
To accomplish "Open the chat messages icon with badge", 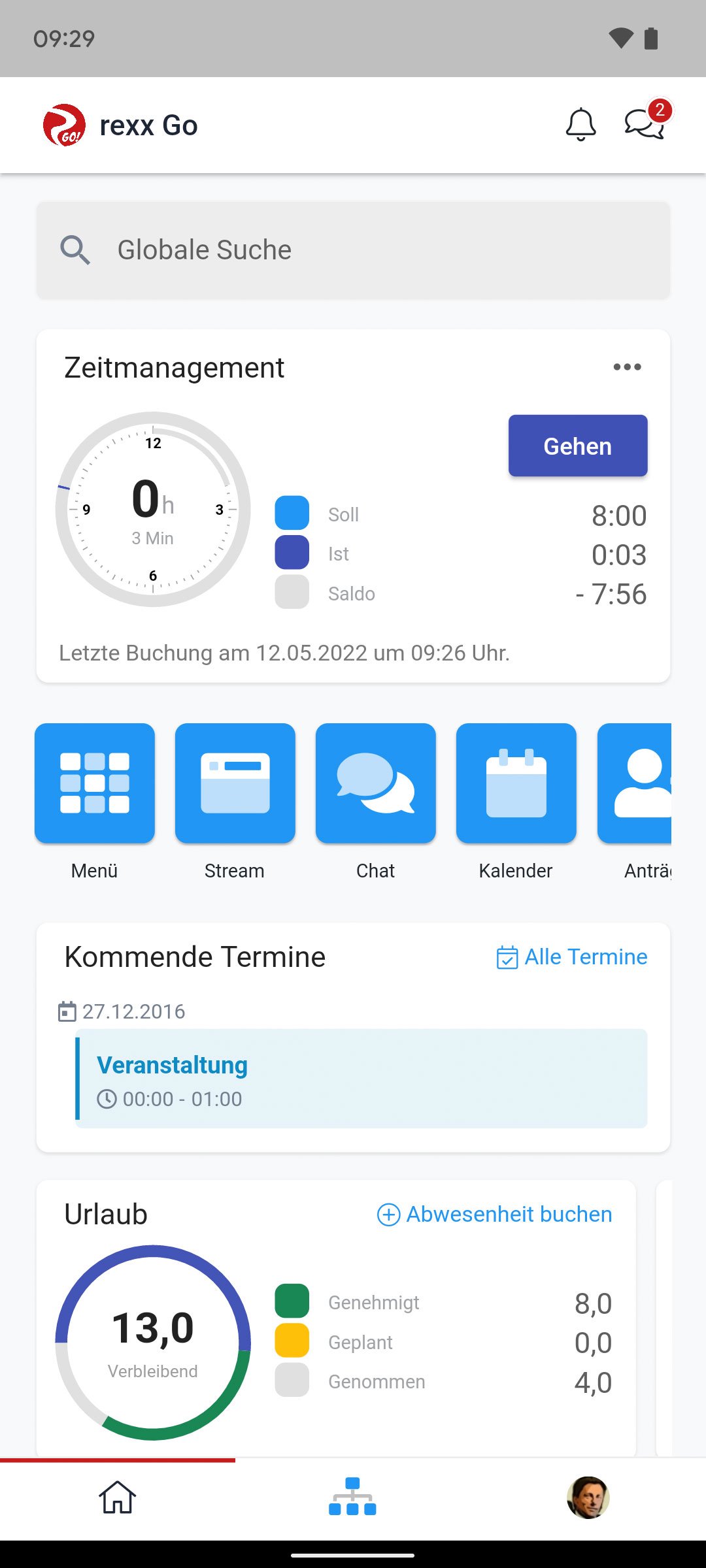I will click(645, 124).
